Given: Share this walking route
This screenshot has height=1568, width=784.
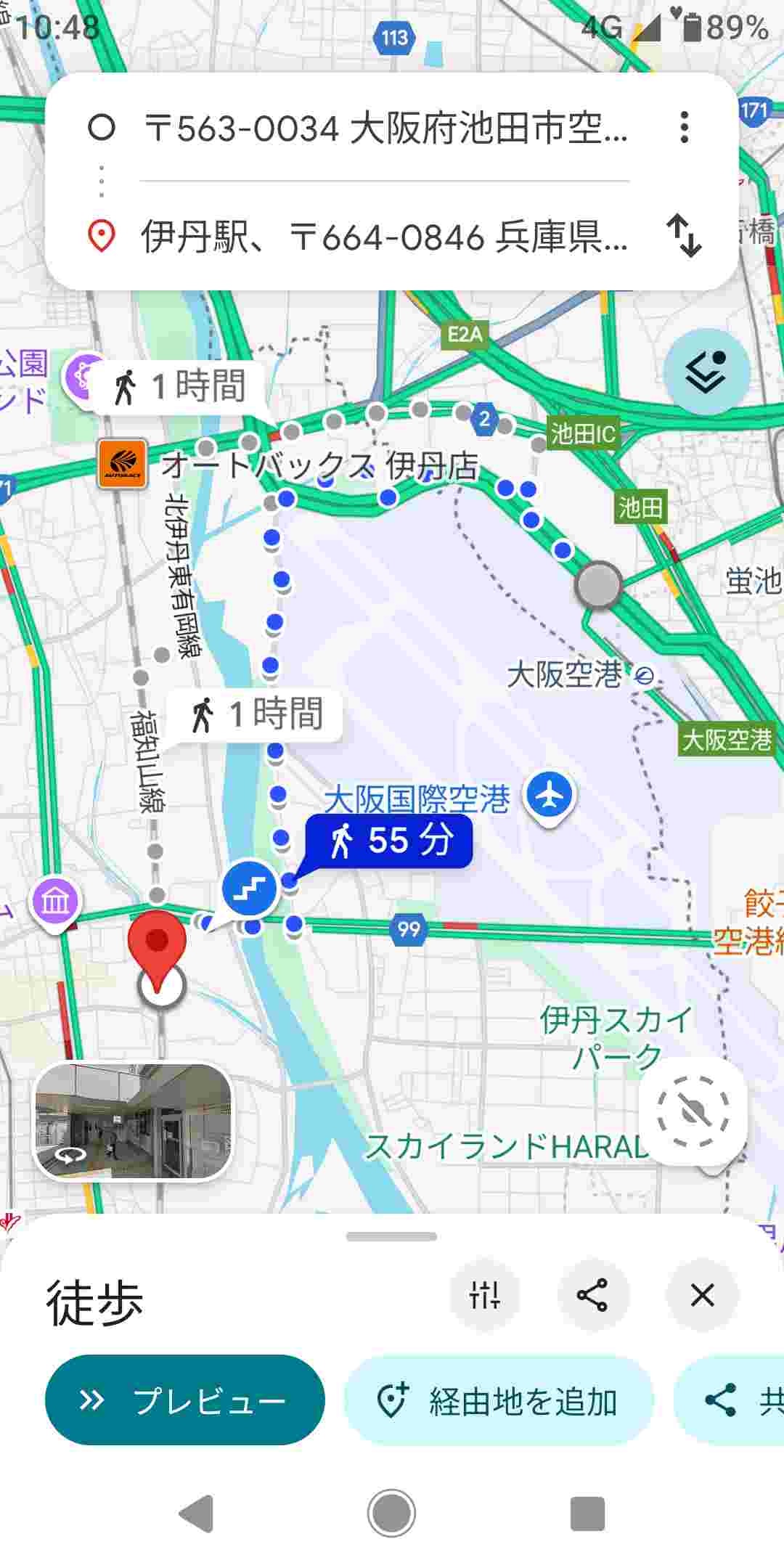Looking at the screenshot, I should click(592, 1294).
